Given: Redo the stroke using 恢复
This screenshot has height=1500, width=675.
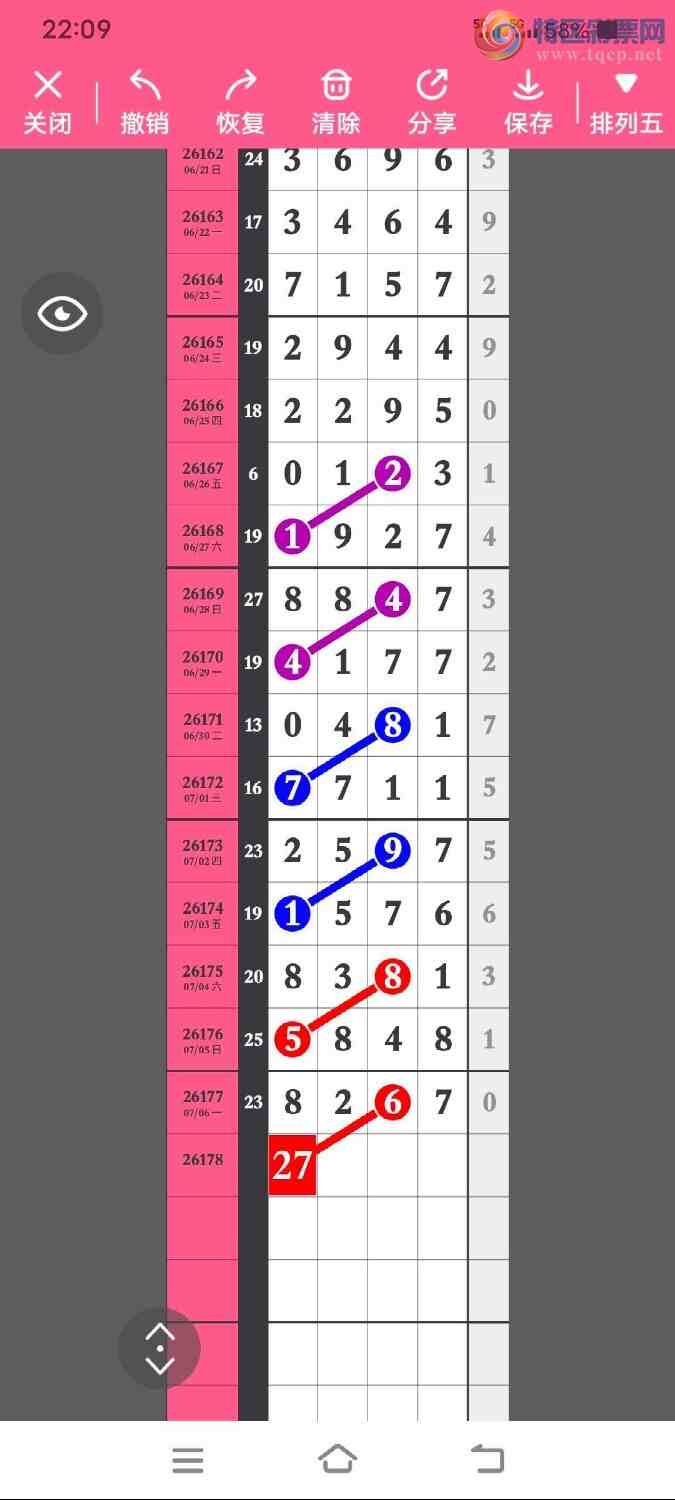Looking at the screenshot, I should [x=240, y=102].
